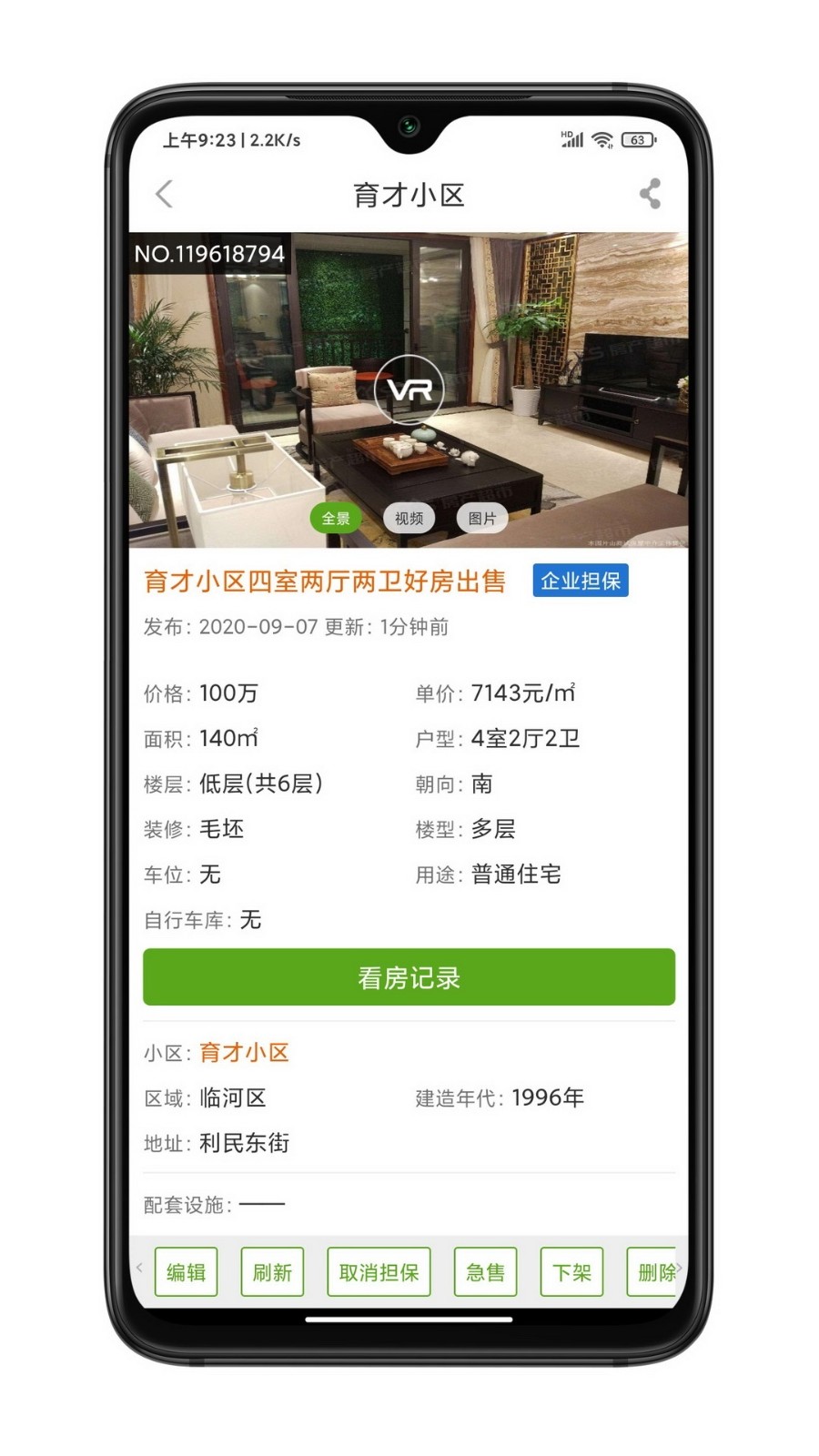Switch to the 图片 media tab
This screenshot has height=1456, width=819.
click(482, 518)
